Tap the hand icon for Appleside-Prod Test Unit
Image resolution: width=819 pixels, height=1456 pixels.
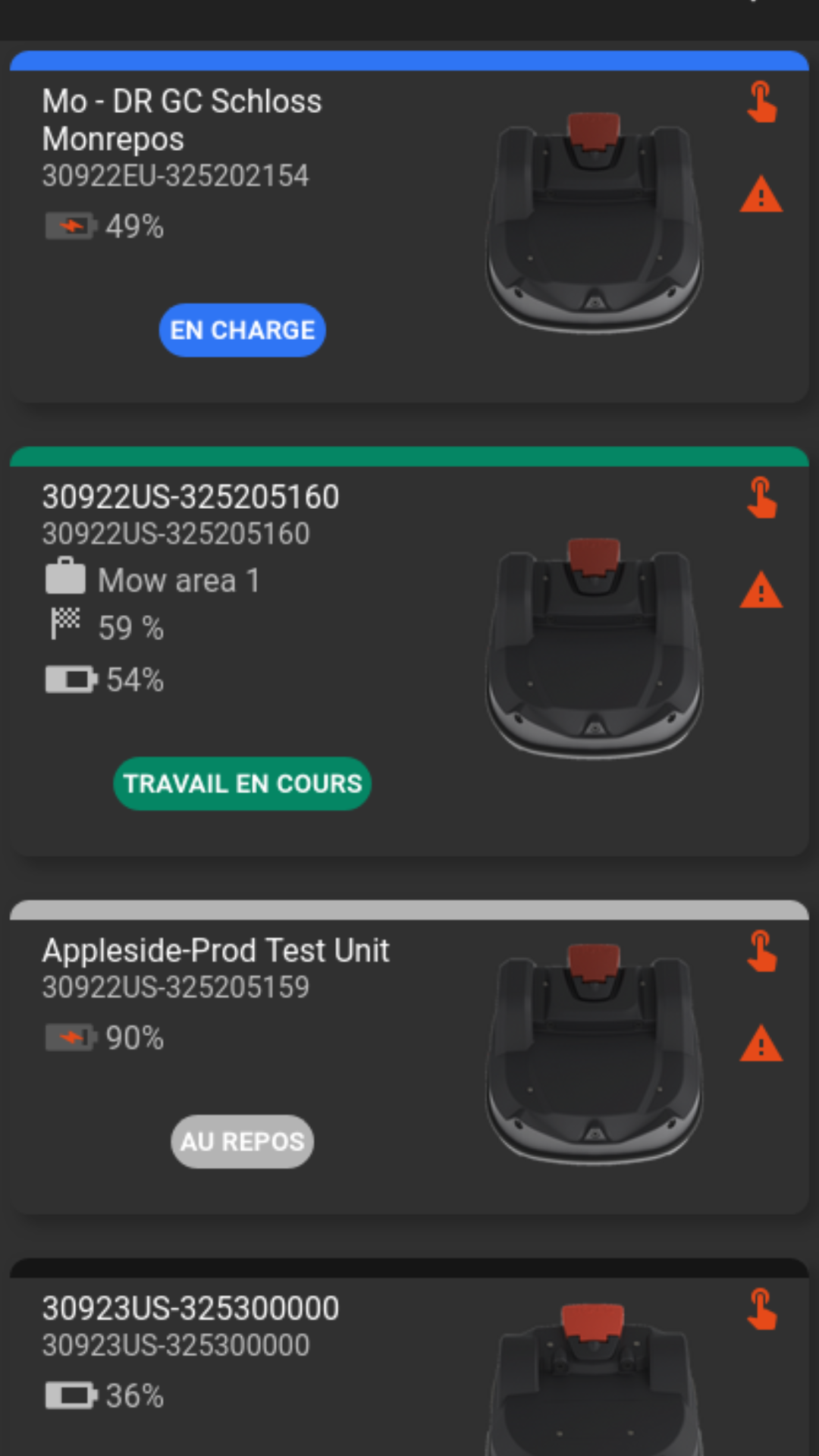coord(761,952)
